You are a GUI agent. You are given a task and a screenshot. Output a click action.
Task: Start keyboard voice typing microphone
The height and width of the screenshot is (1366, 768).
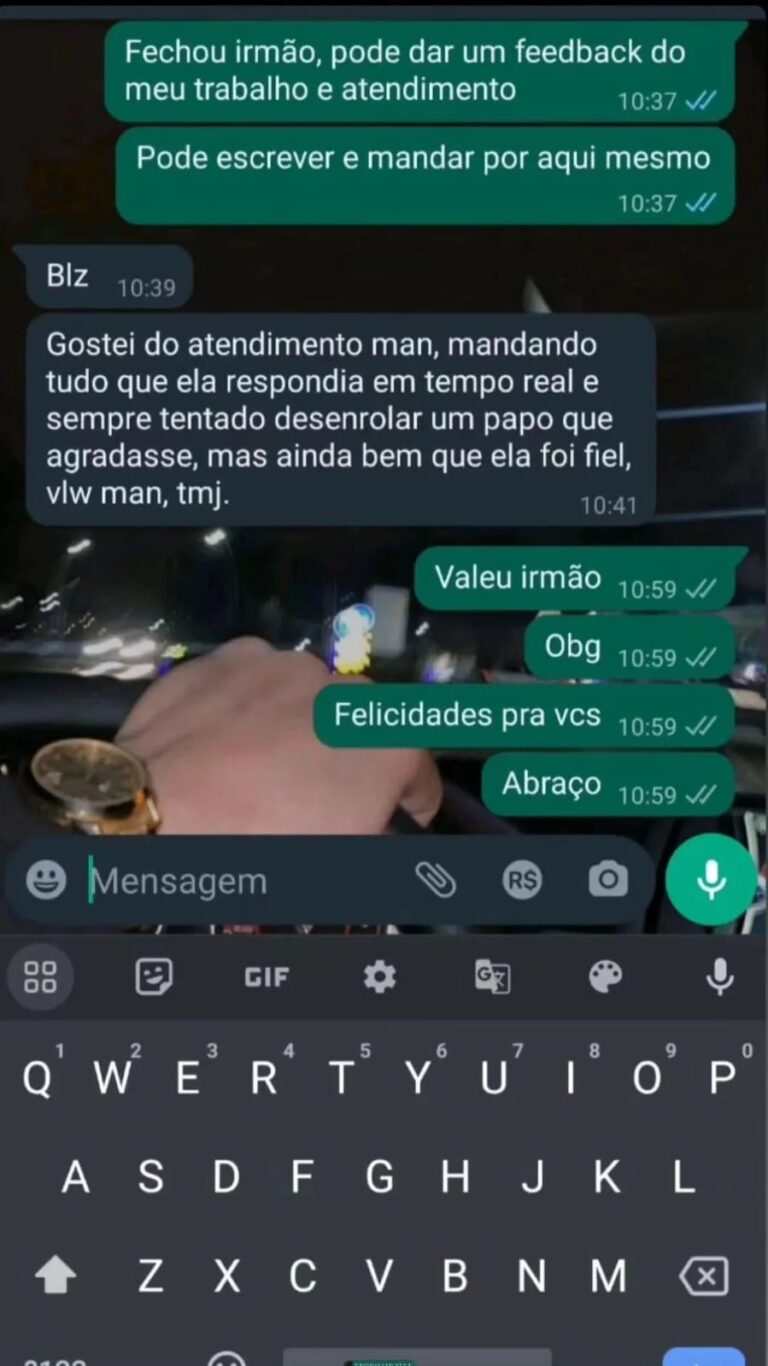(719, 976)
